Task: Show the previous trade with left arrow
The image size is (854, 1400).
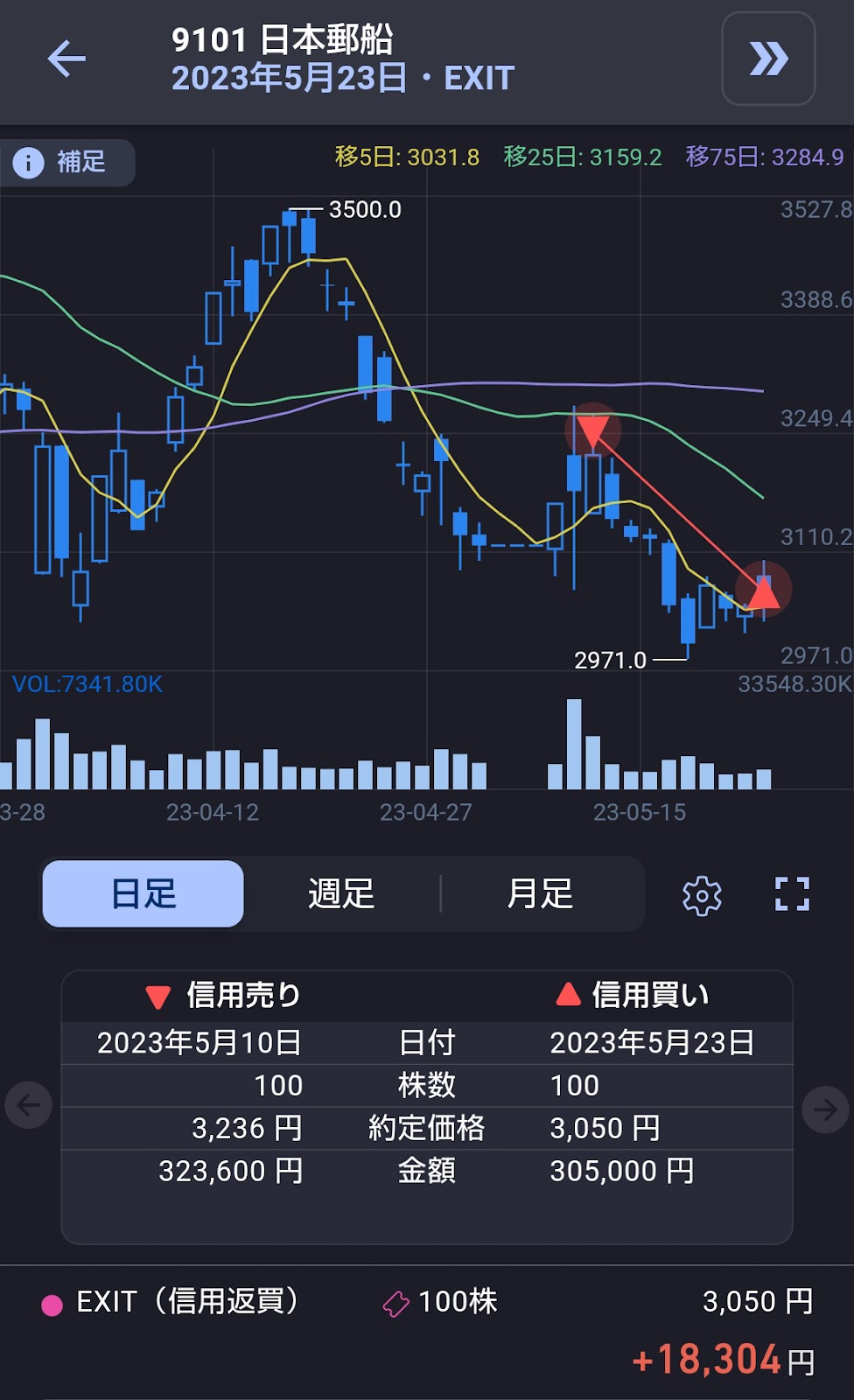Action: click(29, 1105)
